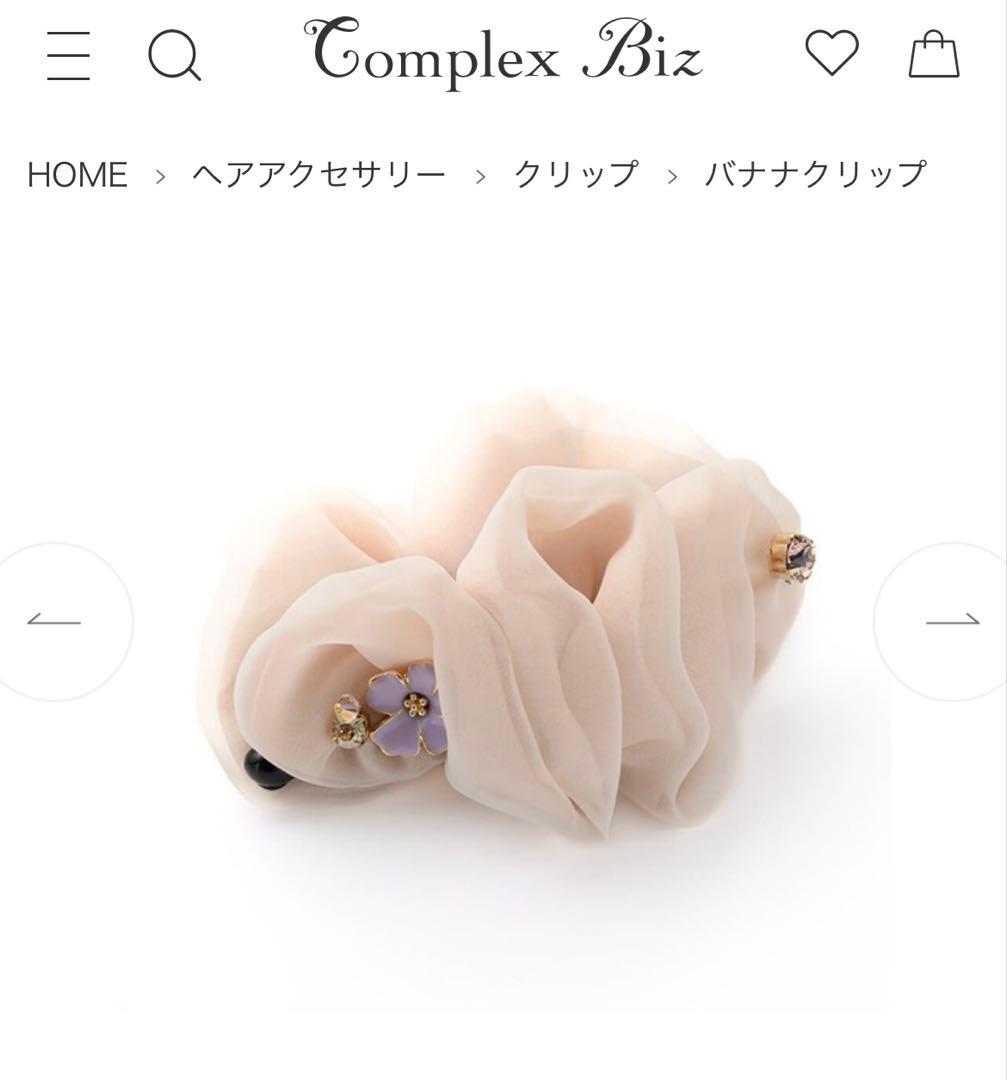Show the previous product image with left arrow
This screenshot has height=1080, width=1007.
coord(52,622)
